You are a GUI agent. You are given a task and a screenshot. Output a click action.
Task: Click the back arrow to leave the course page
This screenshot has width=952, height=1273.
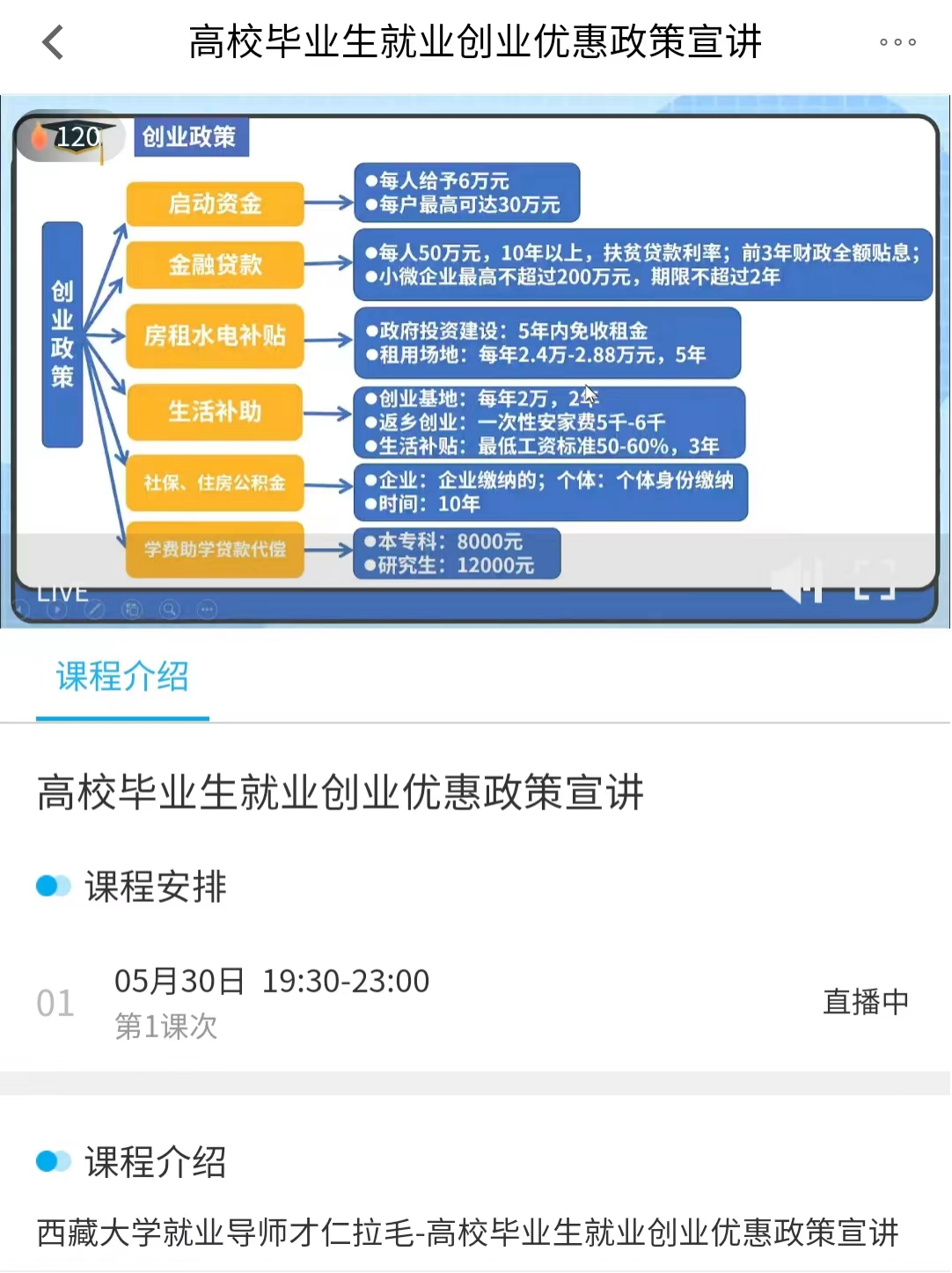point(52,41)
